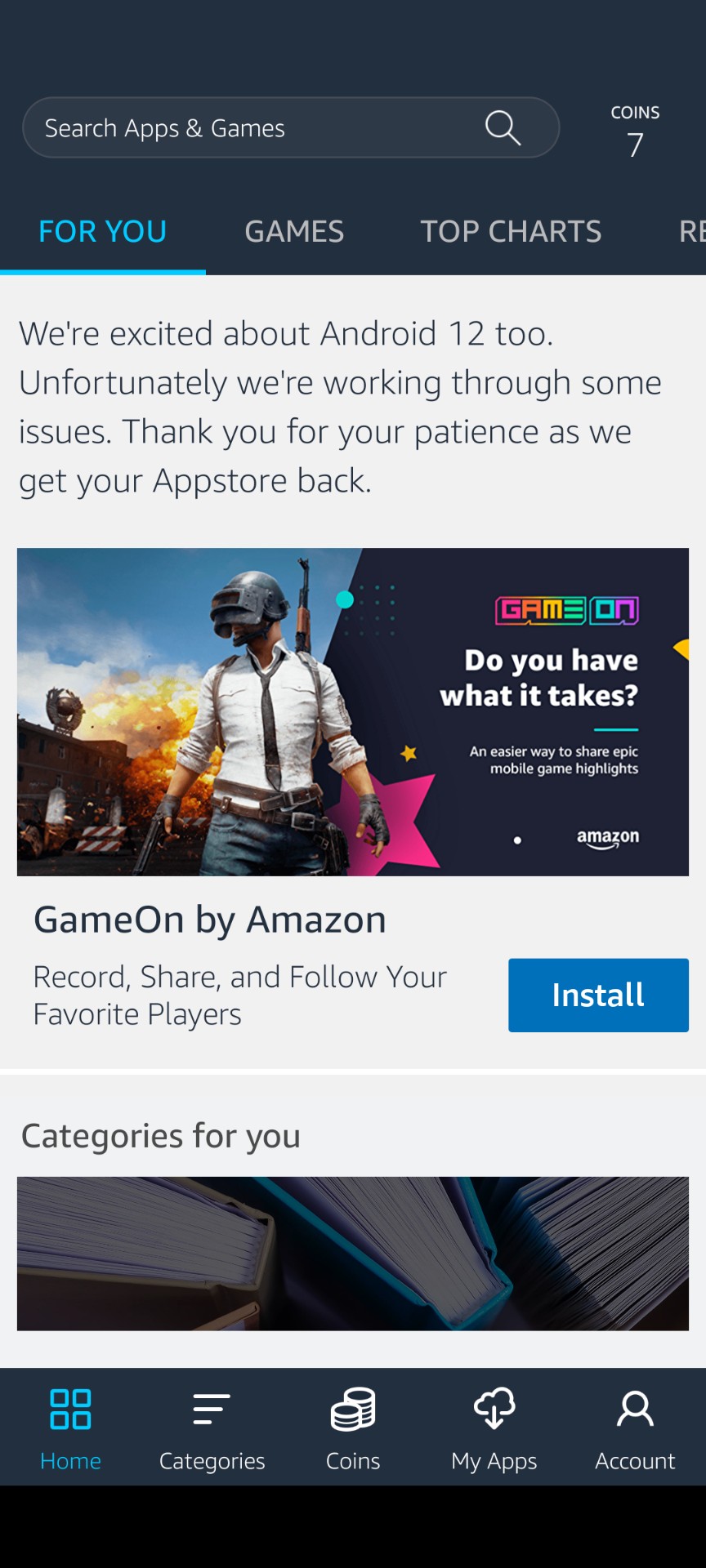This screenshot has width=706, height=1568.
Task: Open the Account tab
Action: click(x=635, y=1428)
